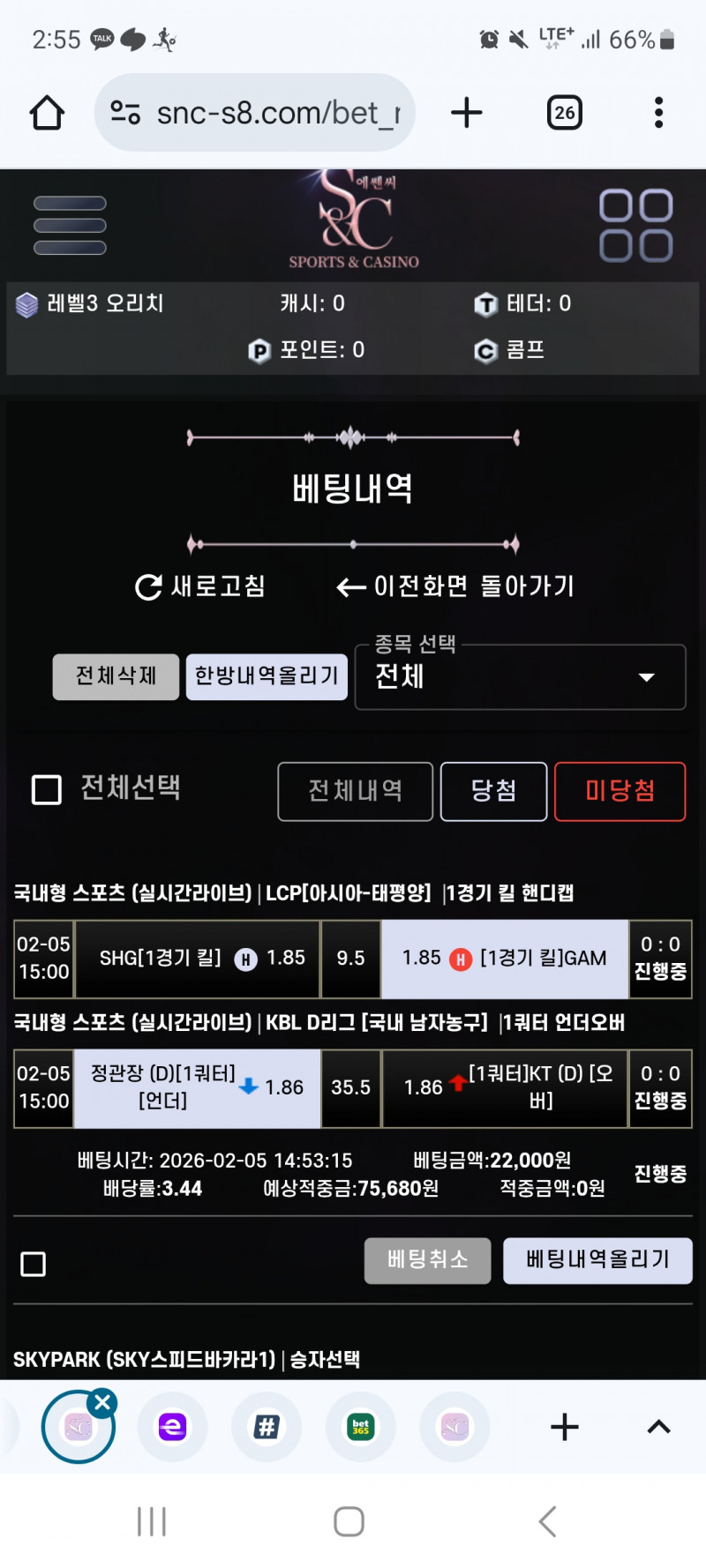Go back via 이전화면 돌아가기
The image size is (706, 1568).
pyautogui.click(x=455, y=586)
